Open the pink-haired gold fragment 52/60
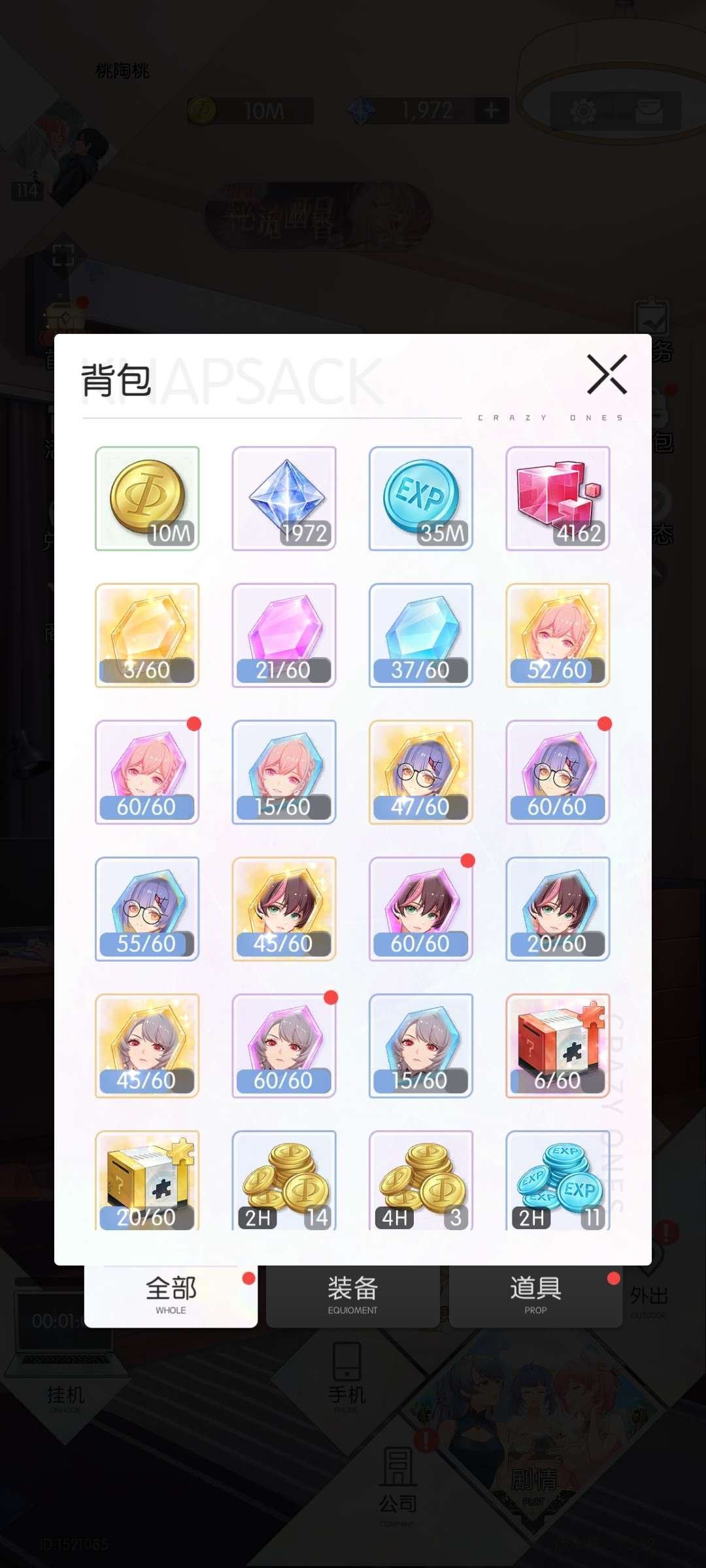Screen dimensions: 706x1568 [x=558, y=635]
